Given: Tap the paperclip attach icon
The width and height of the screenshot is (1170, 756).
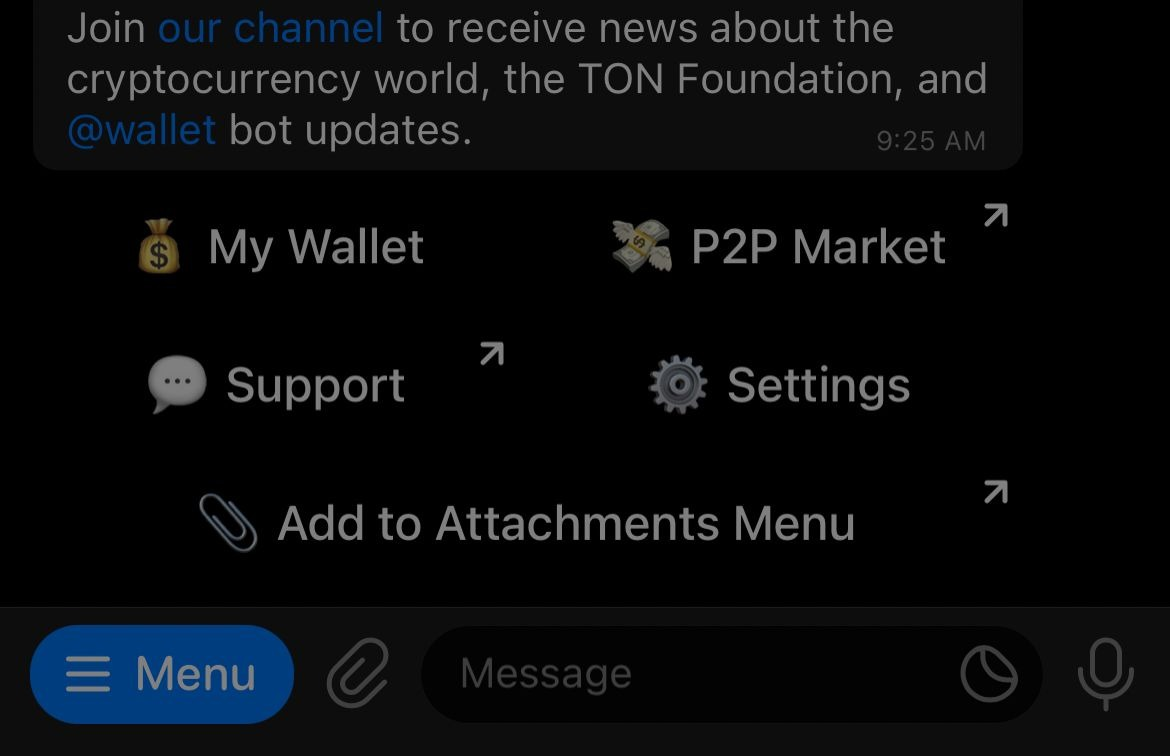Looking at the screenshot, I should [358, 674].
